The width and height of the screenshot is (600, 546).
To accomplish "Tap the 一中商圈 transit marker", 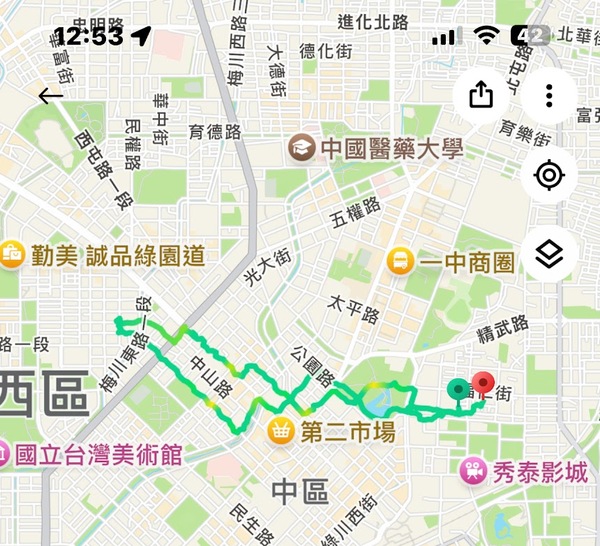I will coord(400,263).
